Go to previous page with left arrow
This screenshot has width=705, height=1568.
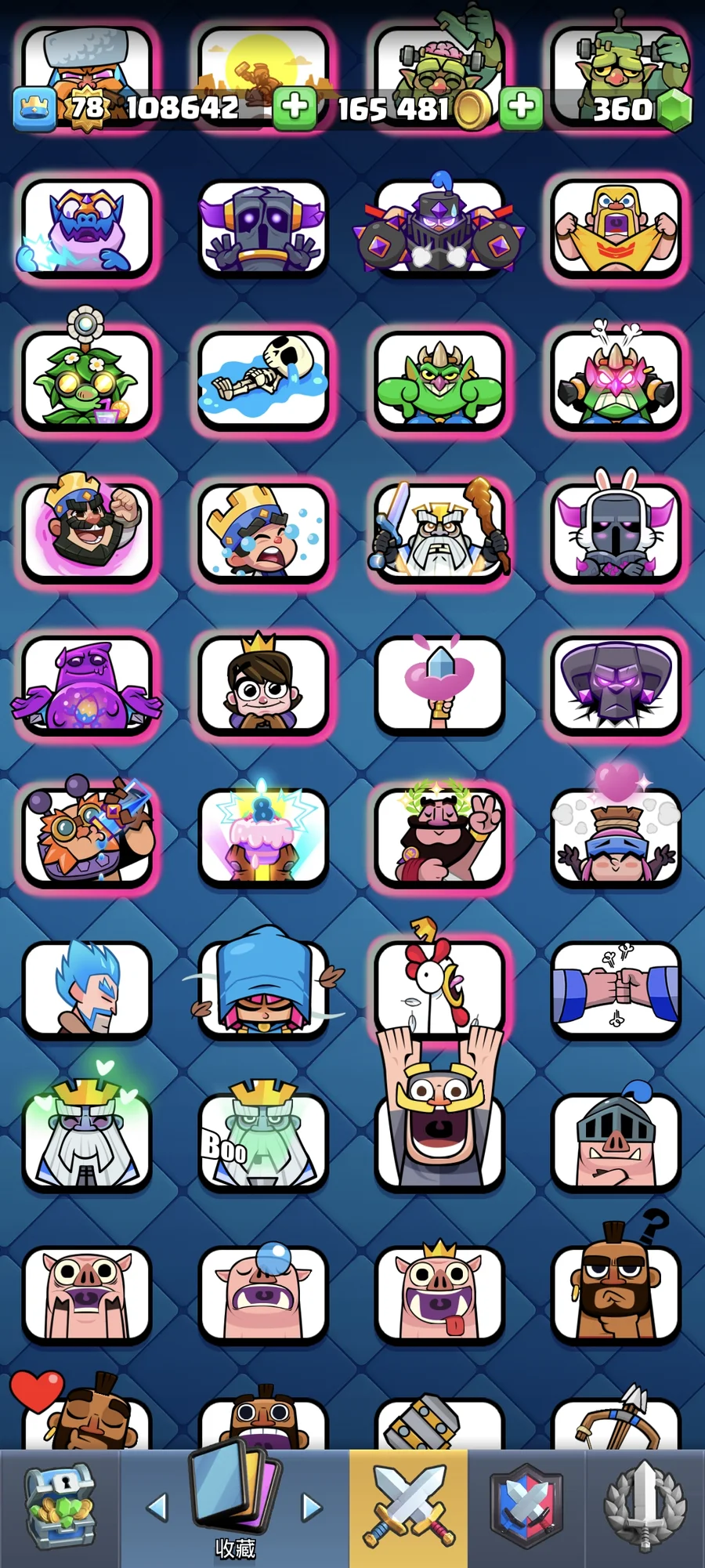coord(158,1507)
